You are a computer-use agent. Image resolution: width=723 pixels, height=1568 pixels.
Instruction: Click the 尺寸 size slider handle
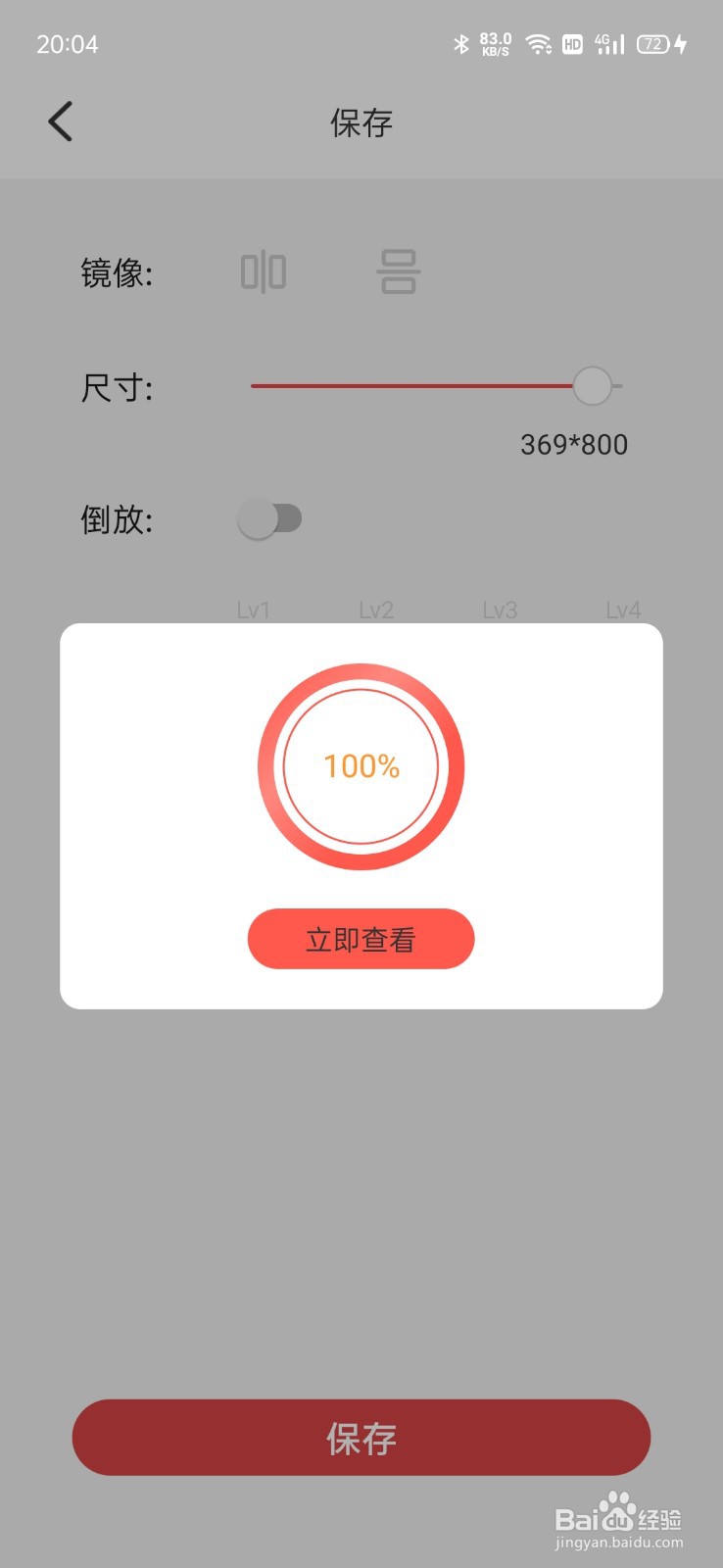pyautogui.click(x=594, y=386)
